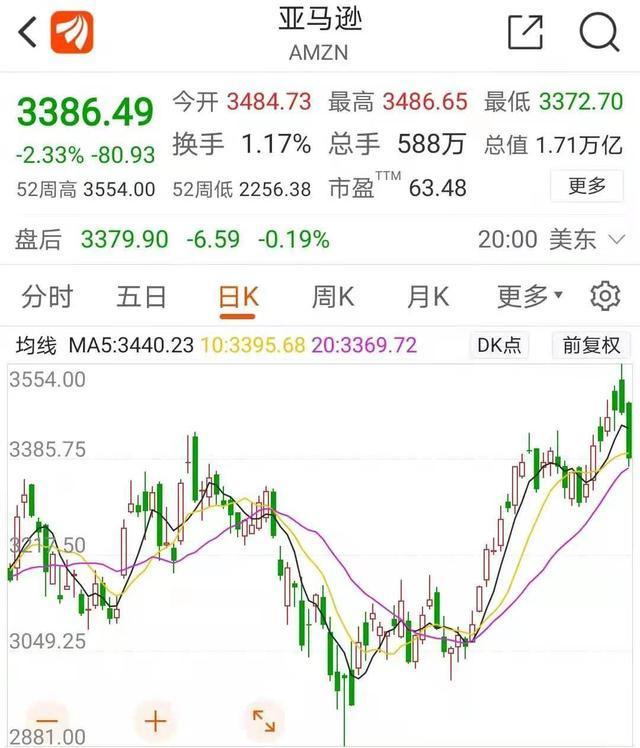This screenshot has height=748, width=640.
Task: Toggle the DK点 indicator
Action: click(x=498, y=346)
